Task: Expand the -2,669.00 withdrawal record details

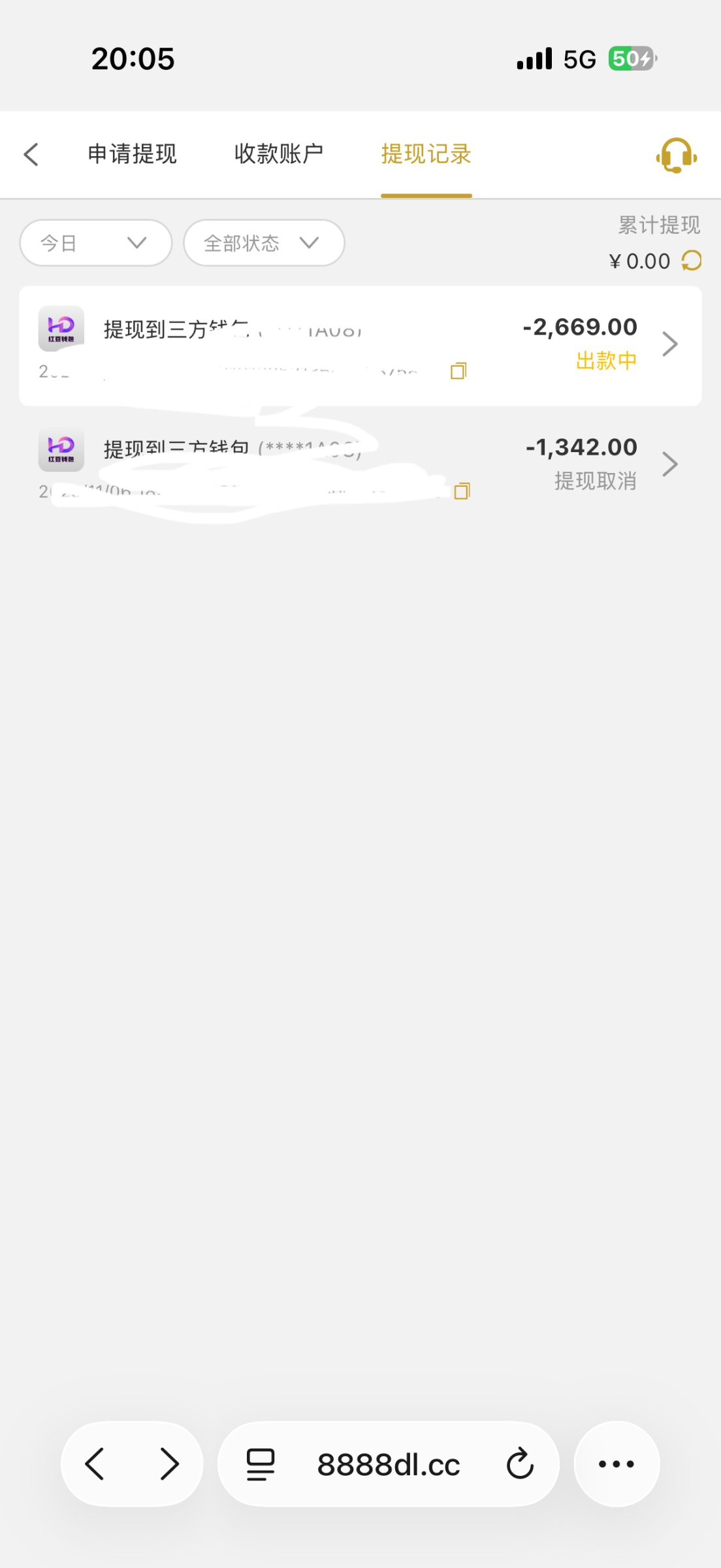Action: (671, 344)
